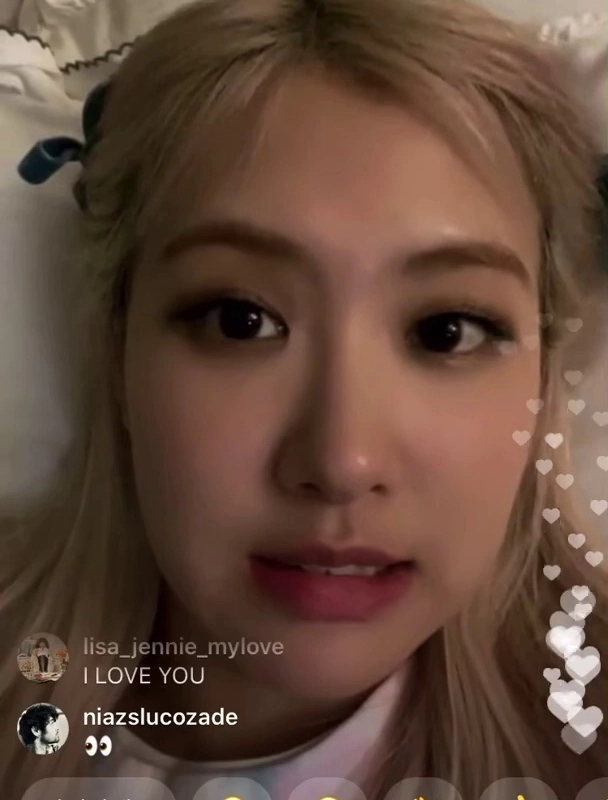This screenshot has width=608, height=800.
Task: Tap niazslucozade's avatar picture
Action: [42, 729]
